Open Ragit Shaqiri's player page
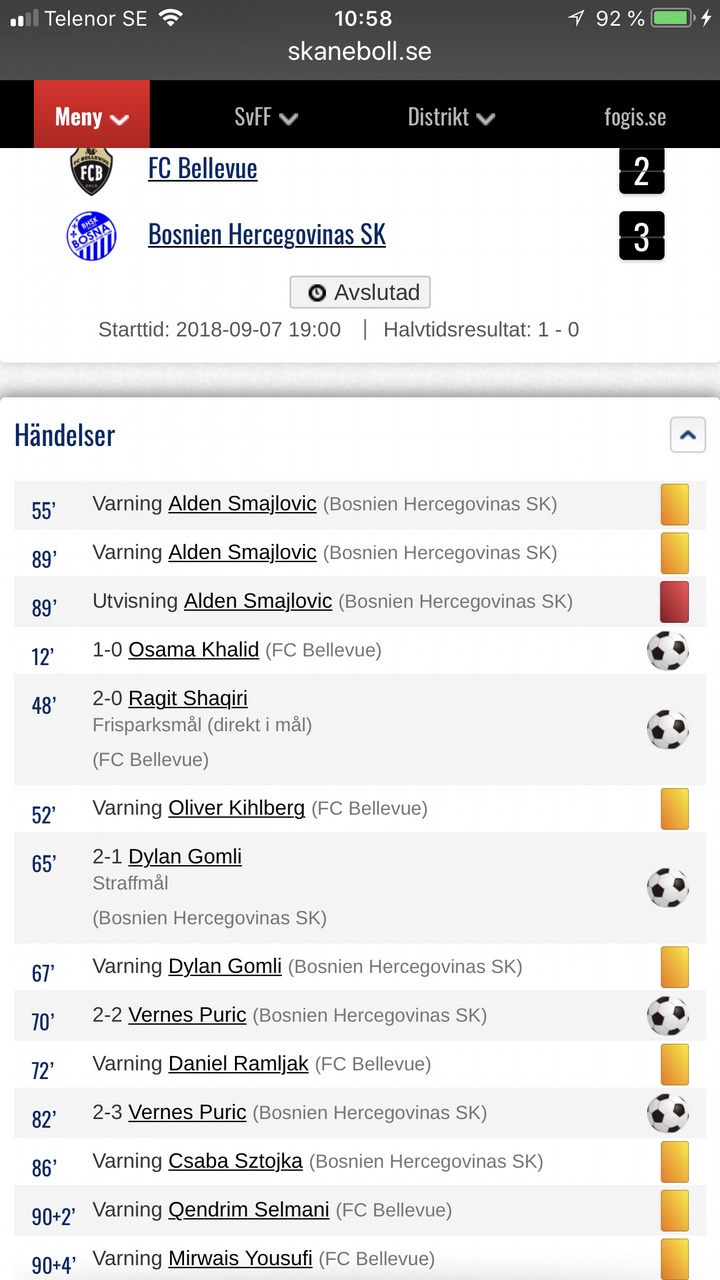 coord(188,698)
